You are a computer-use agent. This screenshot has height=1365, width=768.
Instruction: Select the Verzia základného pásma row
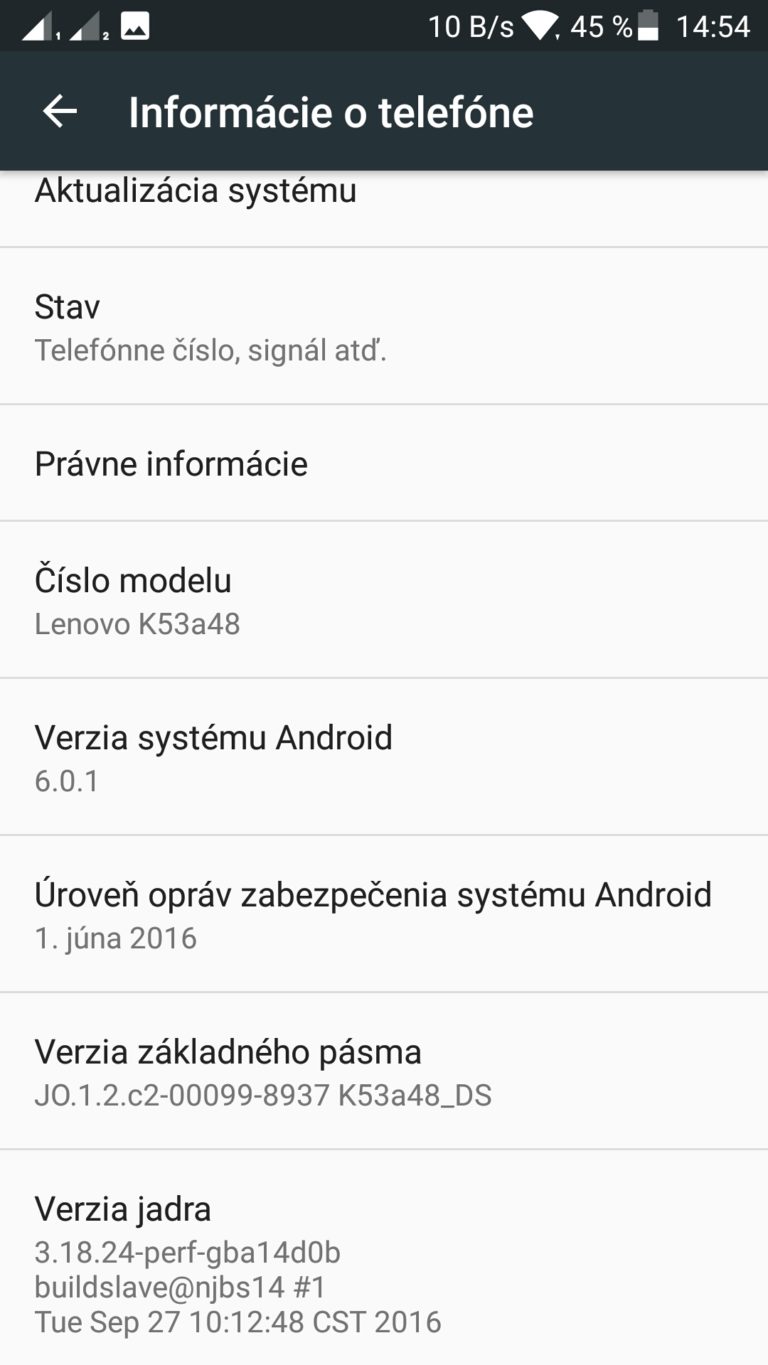(x=384, y=1071)
